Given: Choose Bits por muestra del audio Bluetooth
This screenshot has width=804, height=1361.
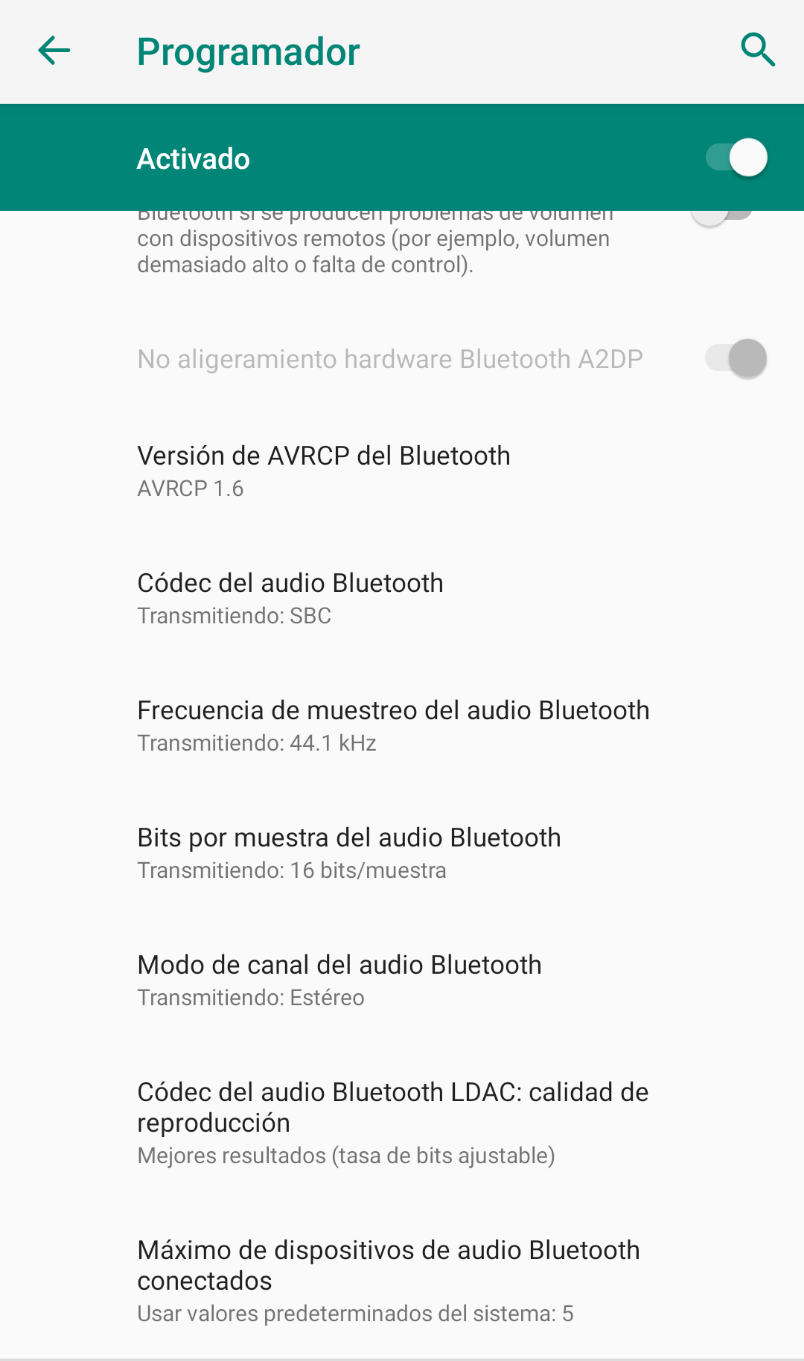Looking at the screenshot, I should pos(349,852).
